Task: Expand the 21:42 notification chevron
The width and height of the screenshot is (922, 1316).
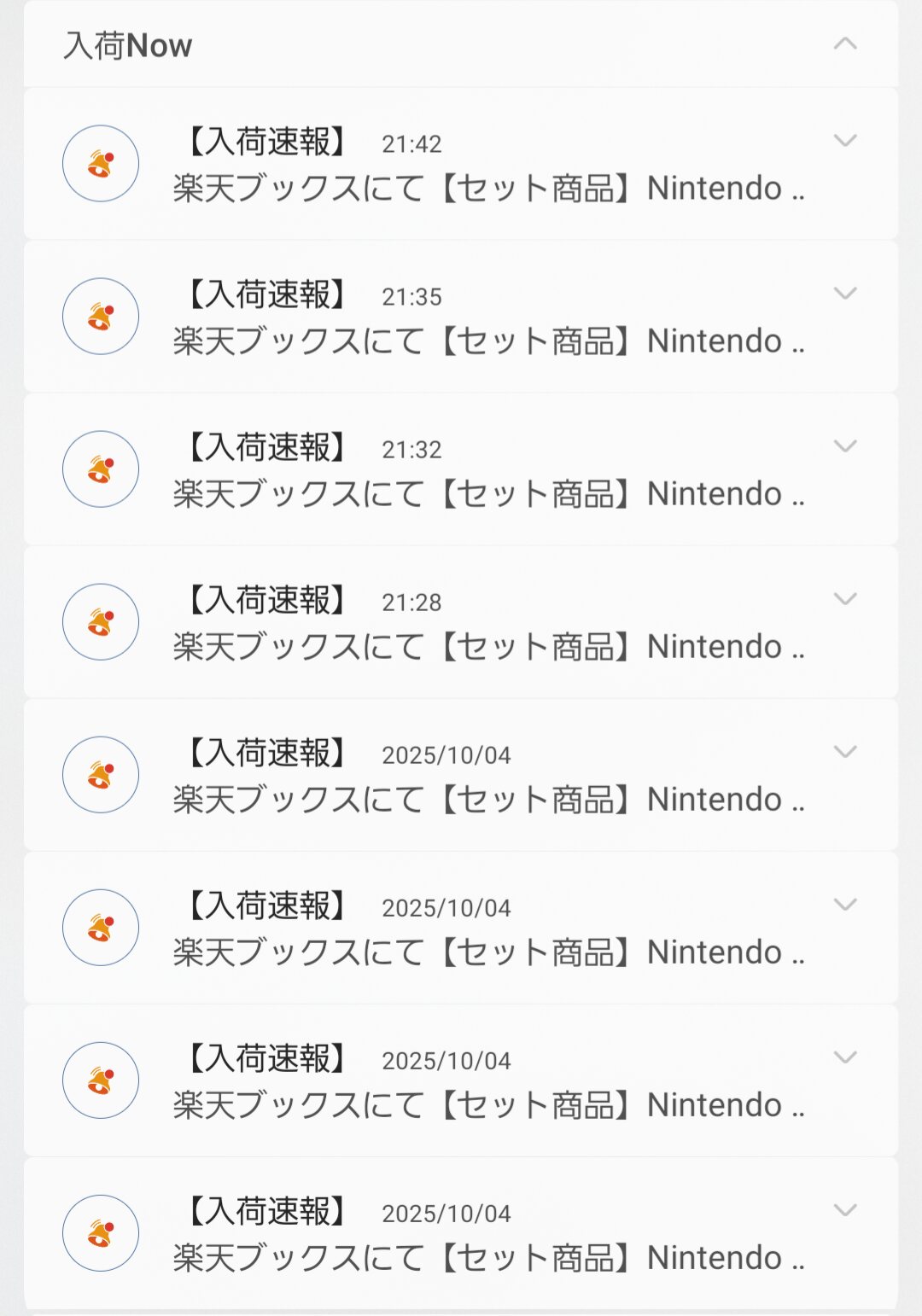Action: point(844,141)
